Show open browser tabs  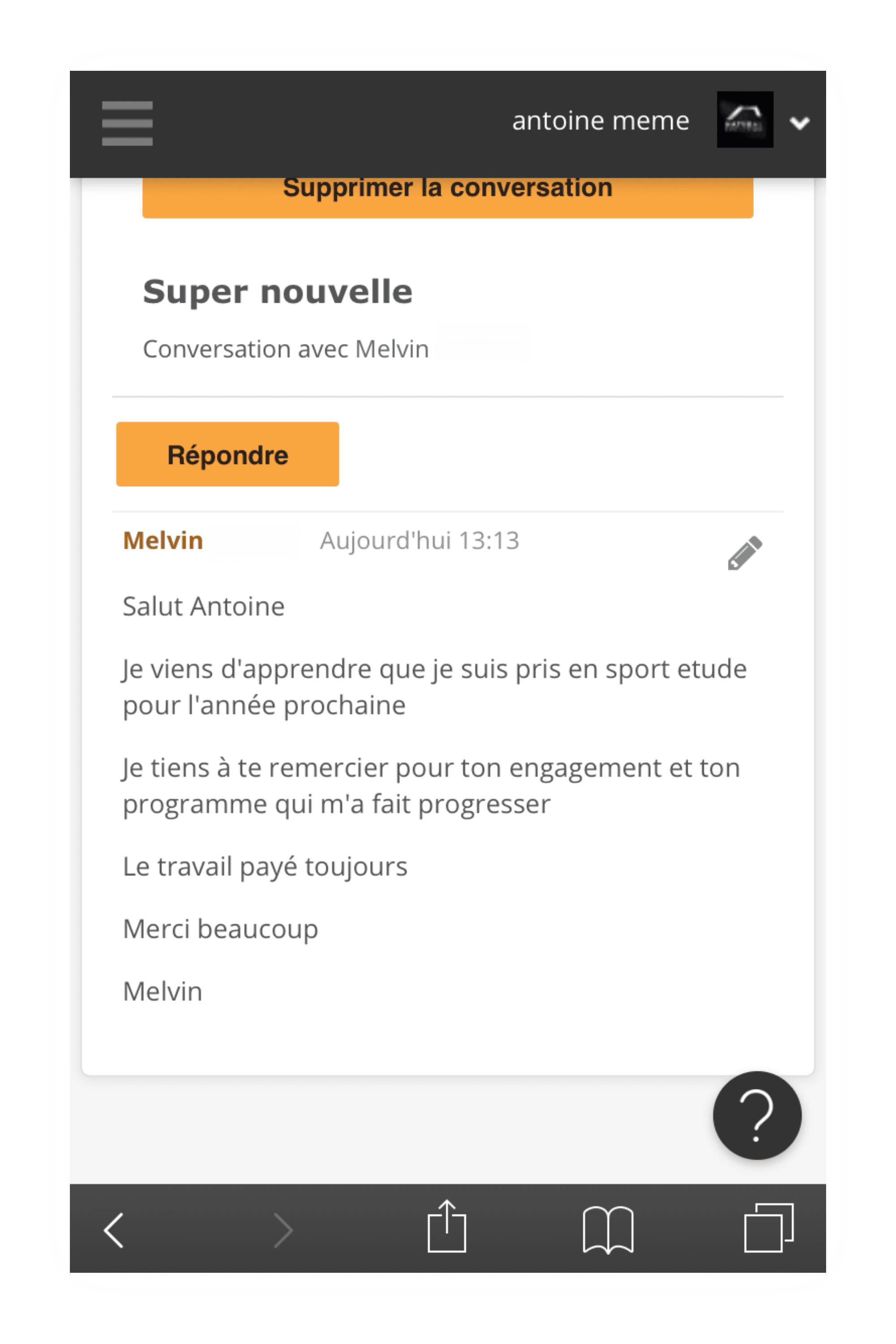click(x=769, y=1228)
